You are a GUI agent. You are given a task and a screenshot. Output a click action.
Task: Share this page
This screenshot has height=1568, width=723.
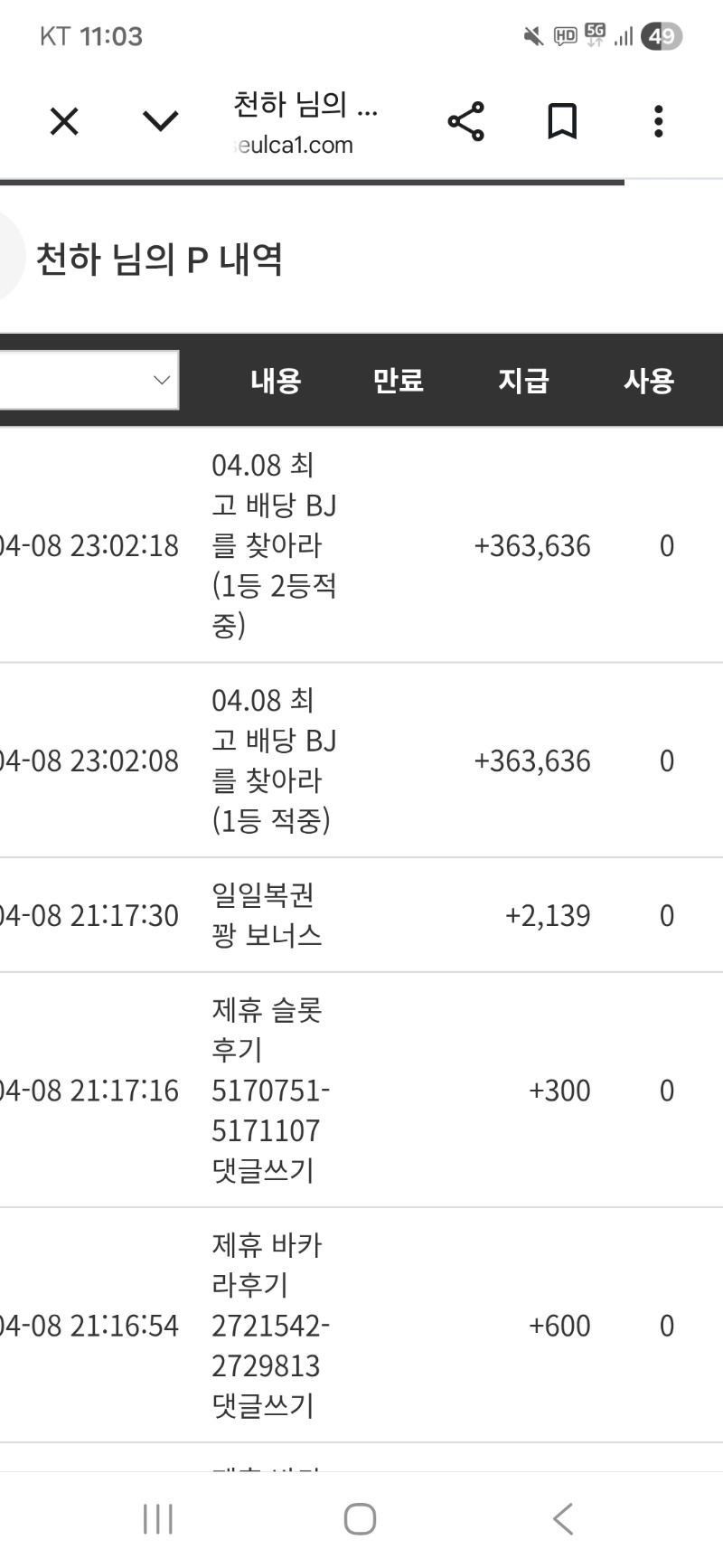[x=466, y=121]
